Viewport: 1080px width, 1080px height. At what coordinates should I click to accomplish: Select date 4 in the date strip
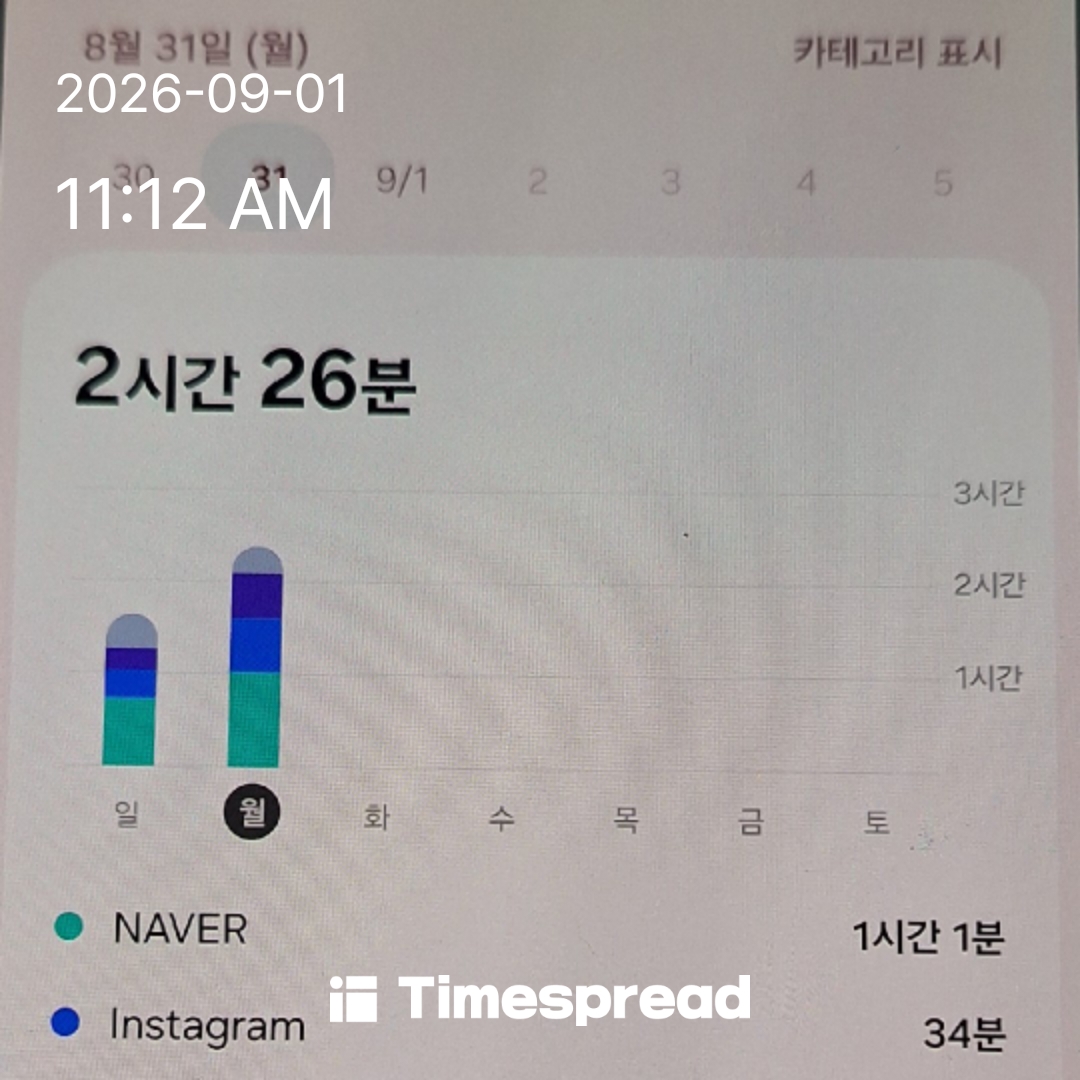[x=807, y=183]
